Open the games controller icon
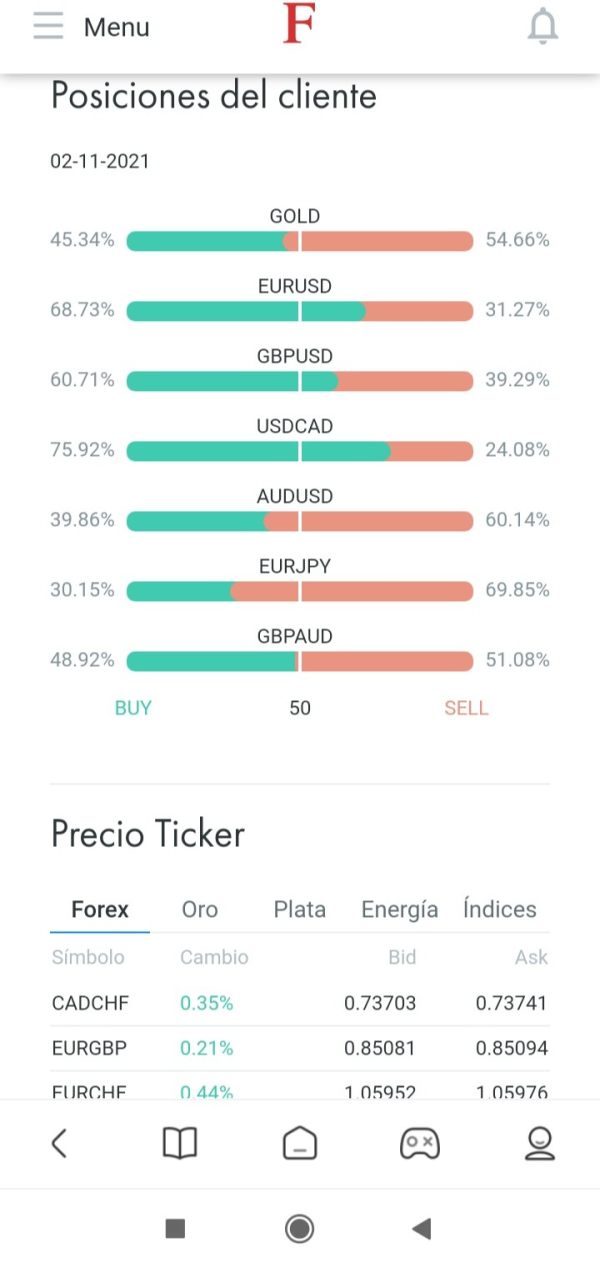The width and height of the screenshot is (600, 1268). click(419, 1143)
